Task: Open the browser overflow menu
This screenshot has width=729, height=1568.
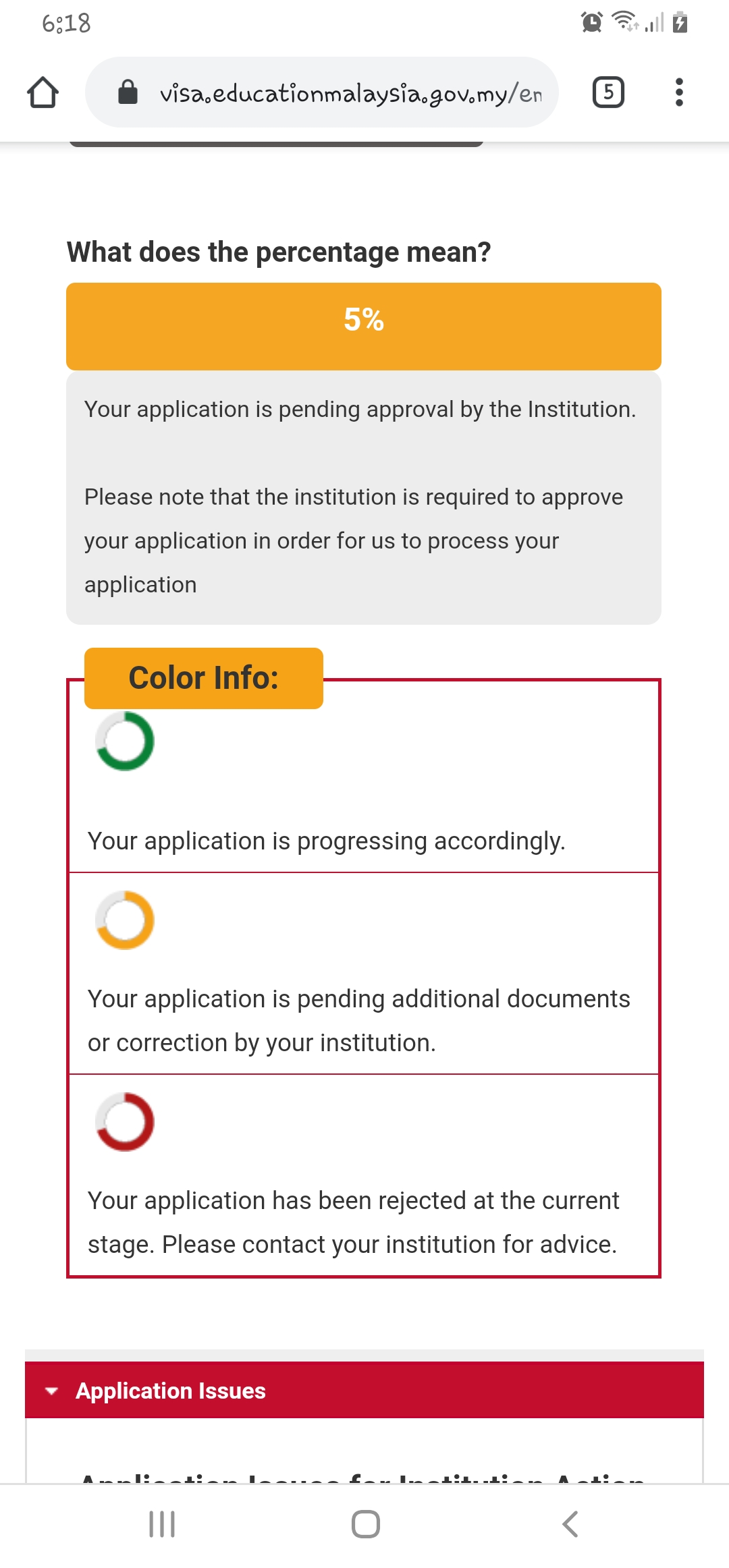Action: point(679,92)
